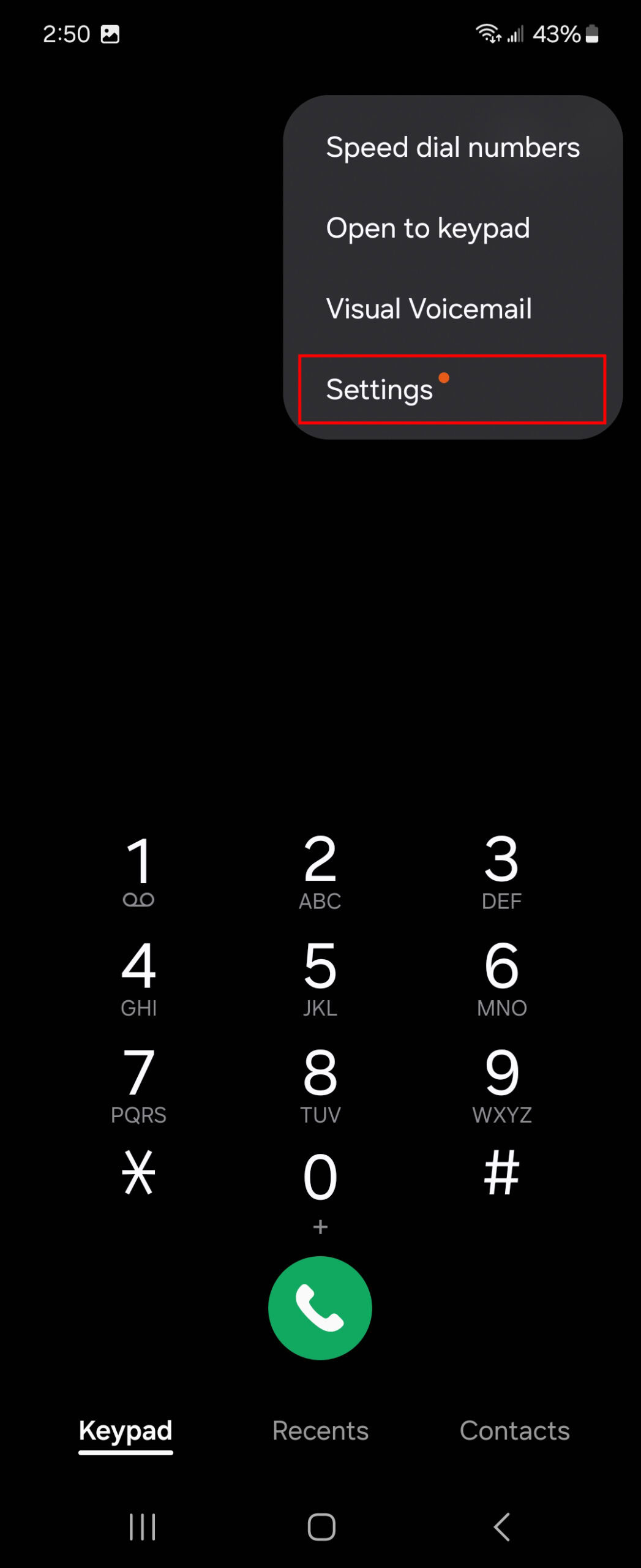Tap the star key

tap(138, 1173)
